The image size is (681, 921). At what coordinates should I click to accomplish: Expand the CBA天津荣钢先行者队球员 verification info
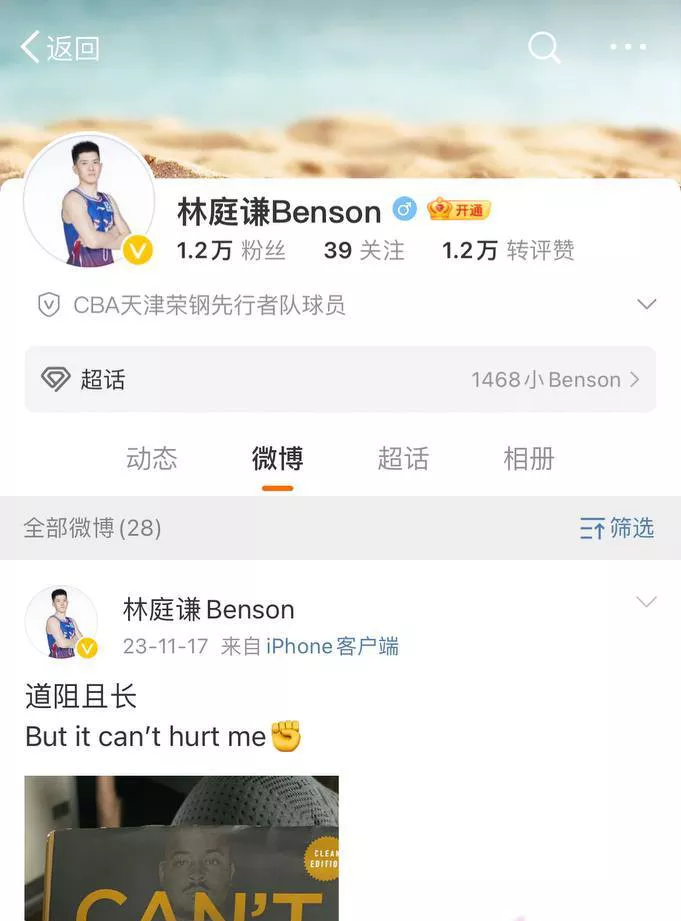(646, 304)
